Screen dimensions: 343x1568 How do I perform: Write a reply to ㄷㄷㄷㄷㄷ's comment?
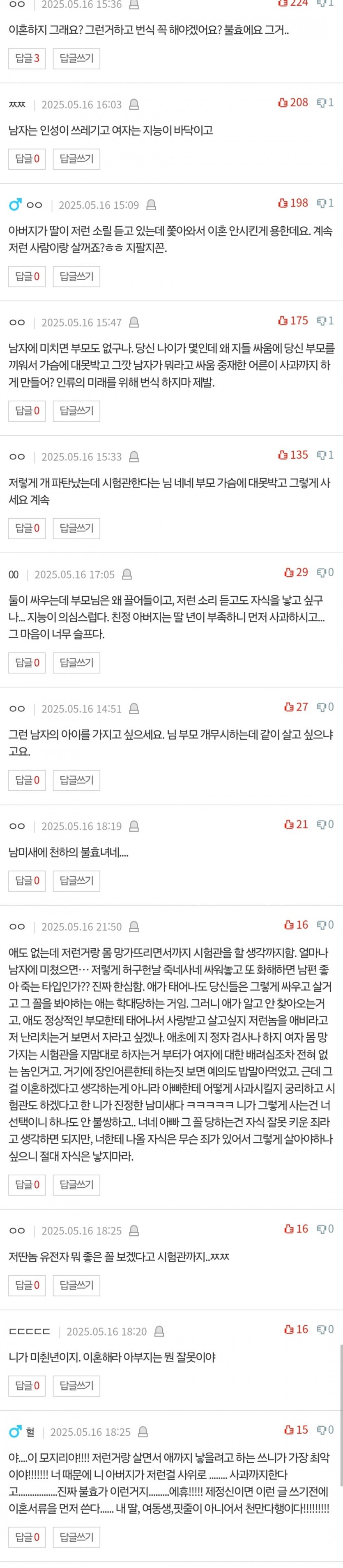pyautogui.click(x=76, y=1386)
